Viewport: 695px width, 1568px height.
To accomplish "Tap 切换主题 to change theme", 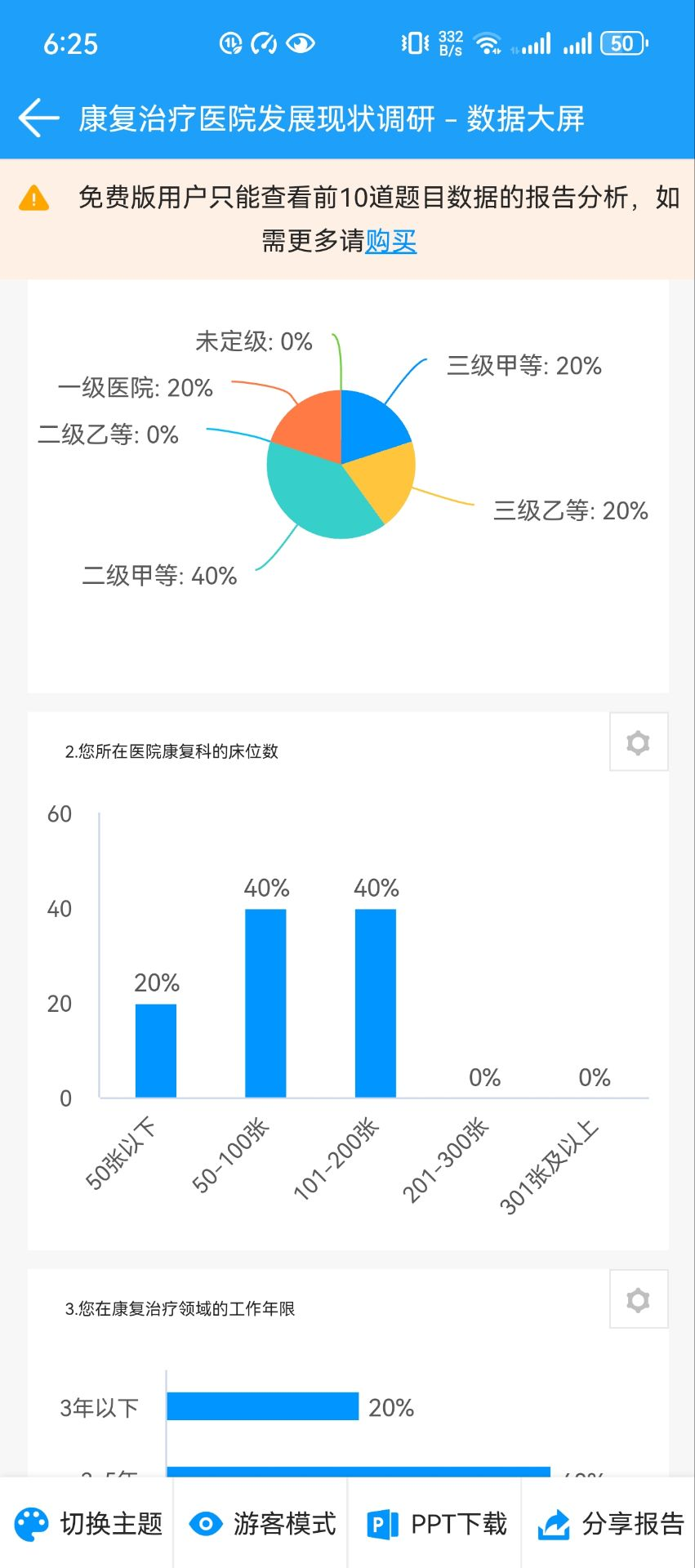I will (88, 1524).
